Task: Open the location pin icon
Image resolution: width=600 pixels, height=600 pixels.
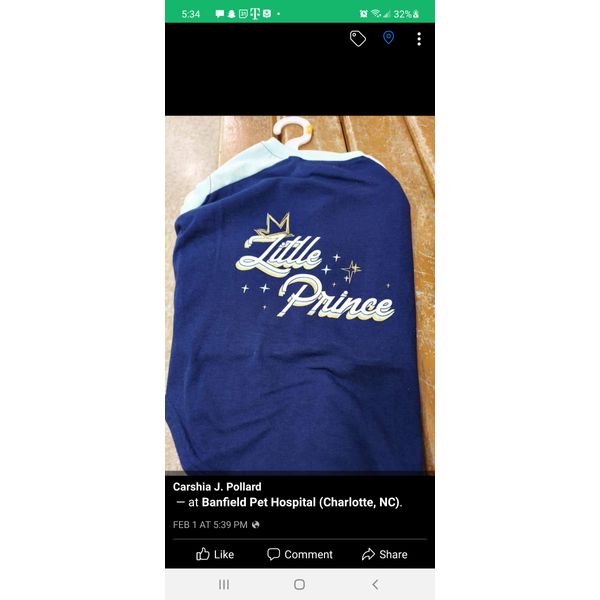Action: 388,38
